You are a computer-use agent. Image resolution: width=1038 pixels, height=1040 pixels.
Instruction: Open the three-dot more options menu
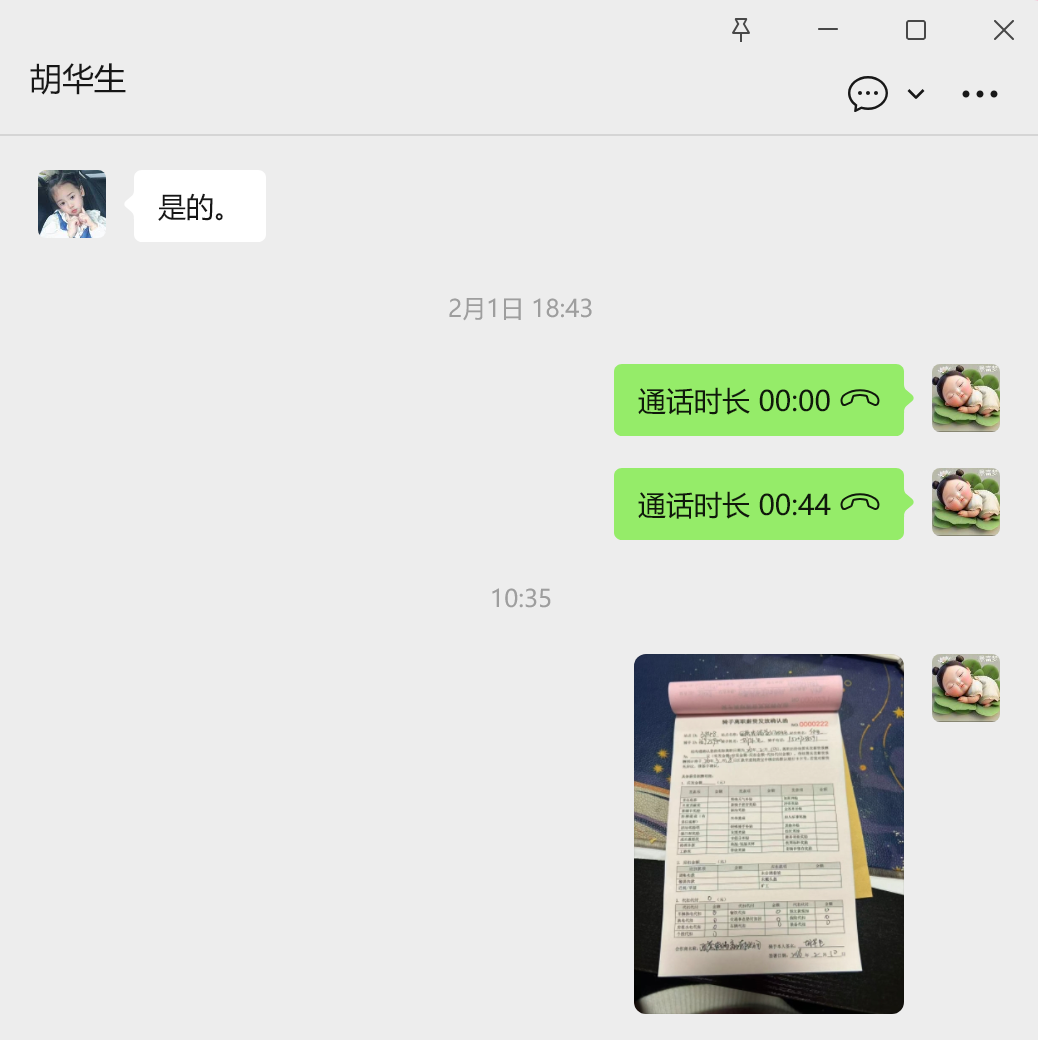pos(980,94)
